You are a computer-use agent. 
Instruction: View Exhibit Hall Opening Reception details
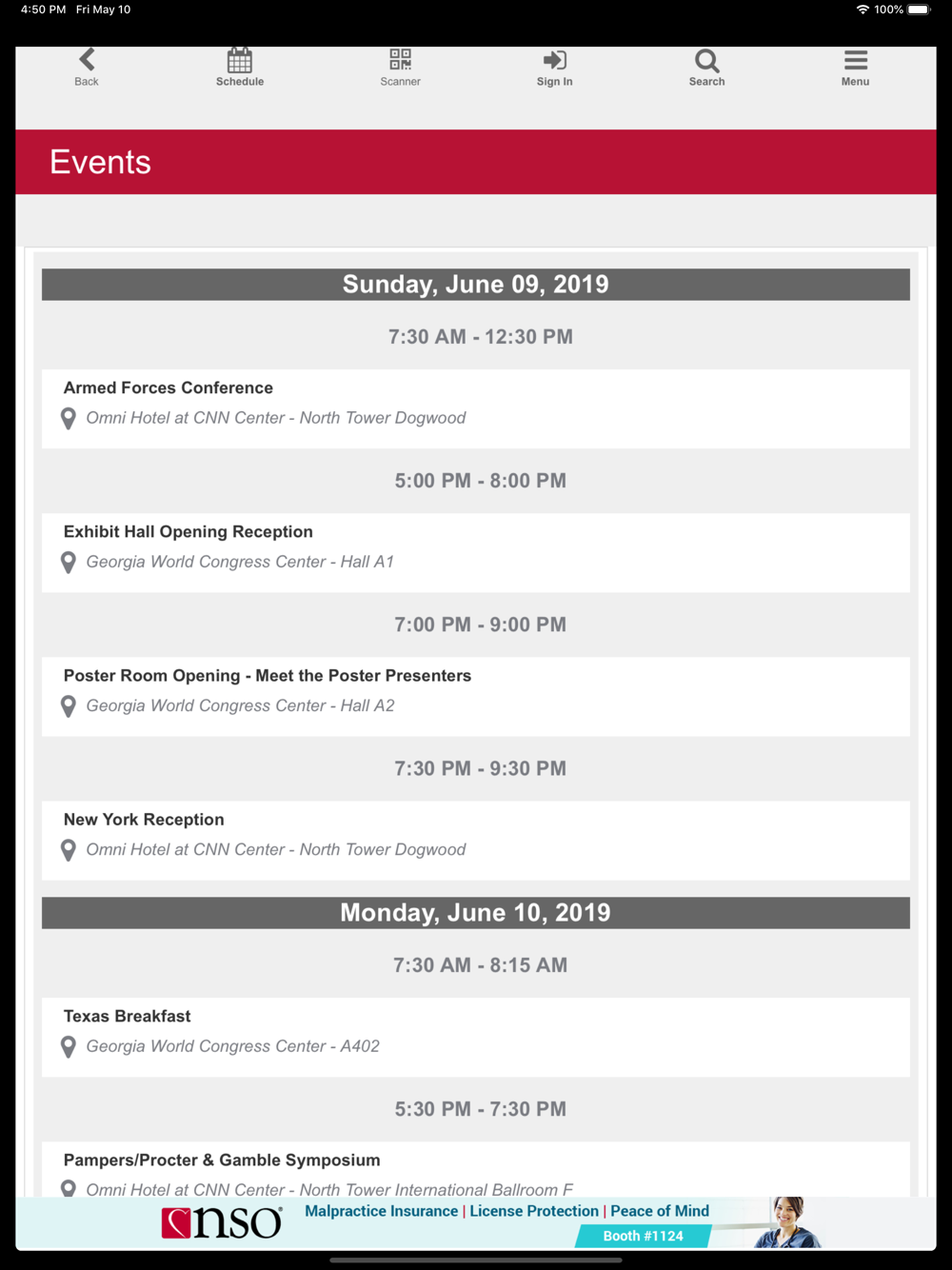pyautogui.click(x=476, y=552)
